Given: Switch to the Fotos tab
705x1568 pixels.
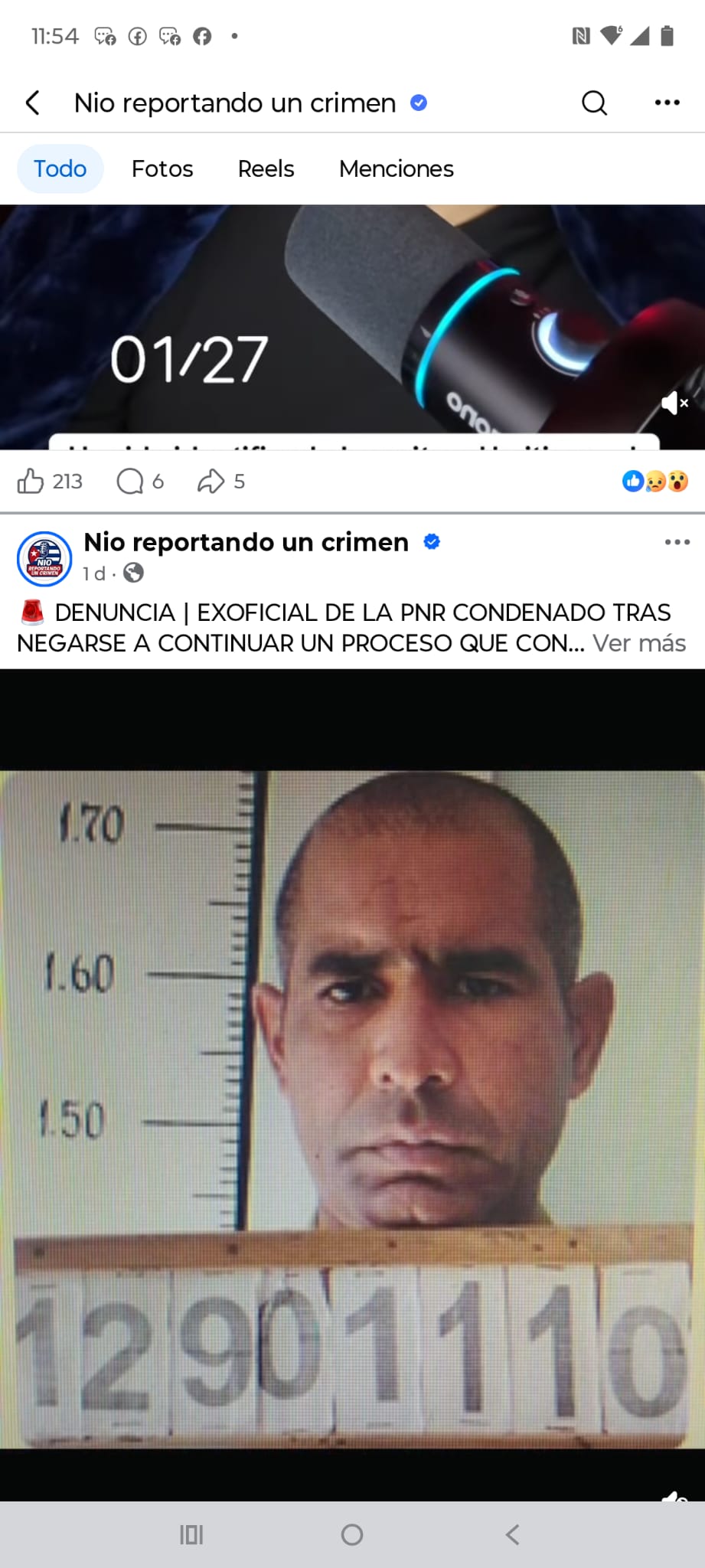Looking at the screenshot, I should click(x=162, y=168).
